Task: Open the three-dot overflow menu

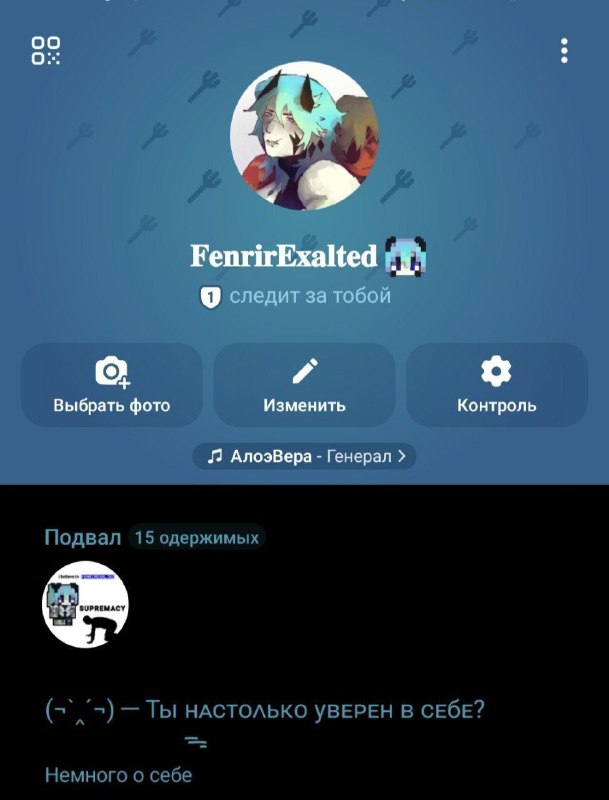Action: pyautogui.click(x=564, y=51)
